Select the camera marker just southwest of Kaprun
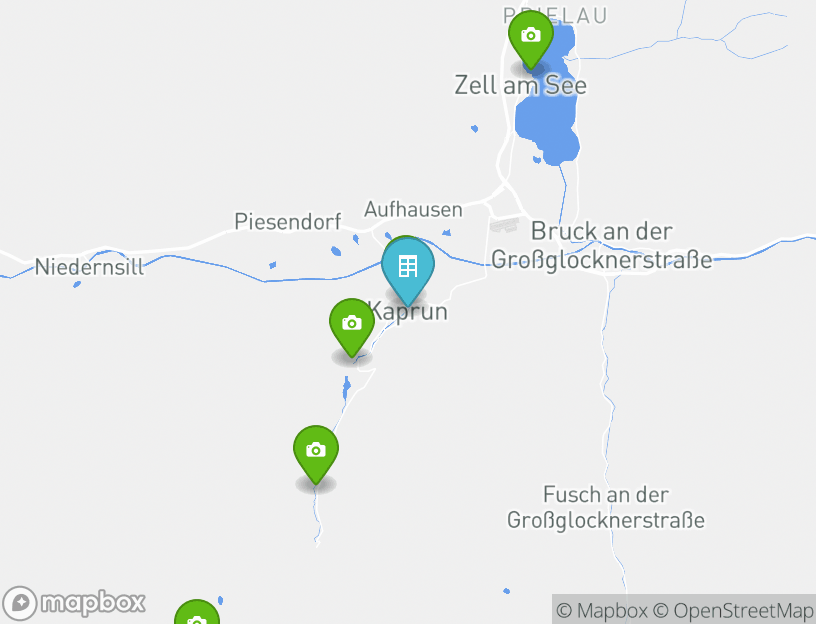The height and width of the screenshot is (624, 816). click(x=351, y=324)
